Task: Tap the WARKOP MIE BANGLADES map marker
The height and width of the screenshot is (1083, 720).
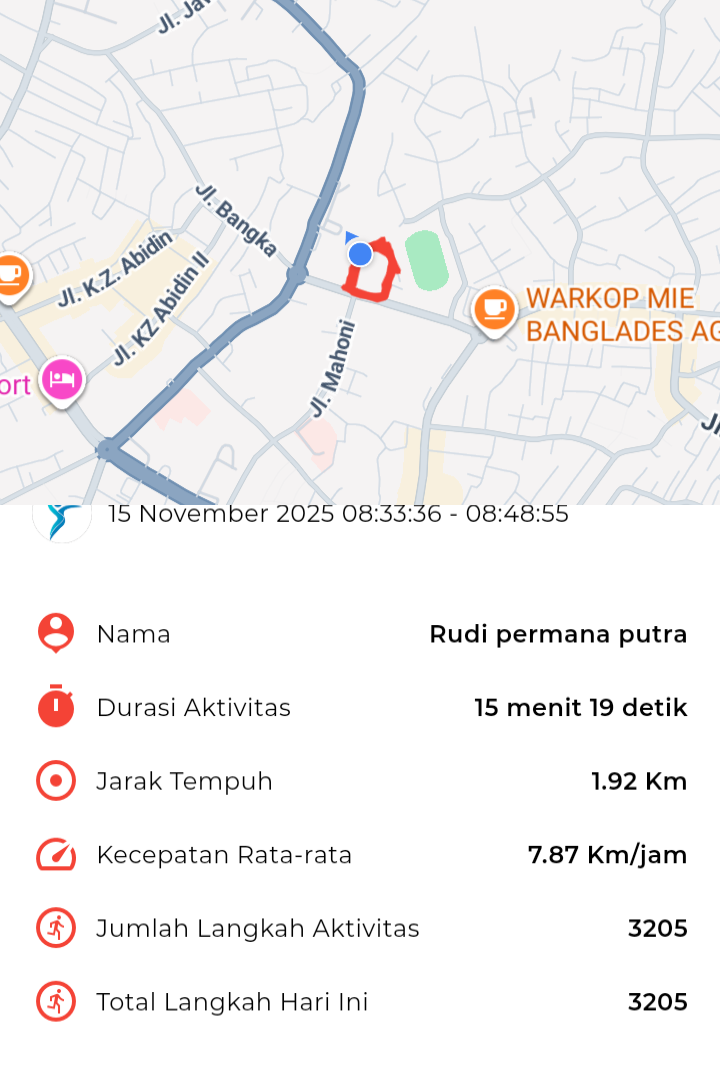Action: tap(494, 308)
